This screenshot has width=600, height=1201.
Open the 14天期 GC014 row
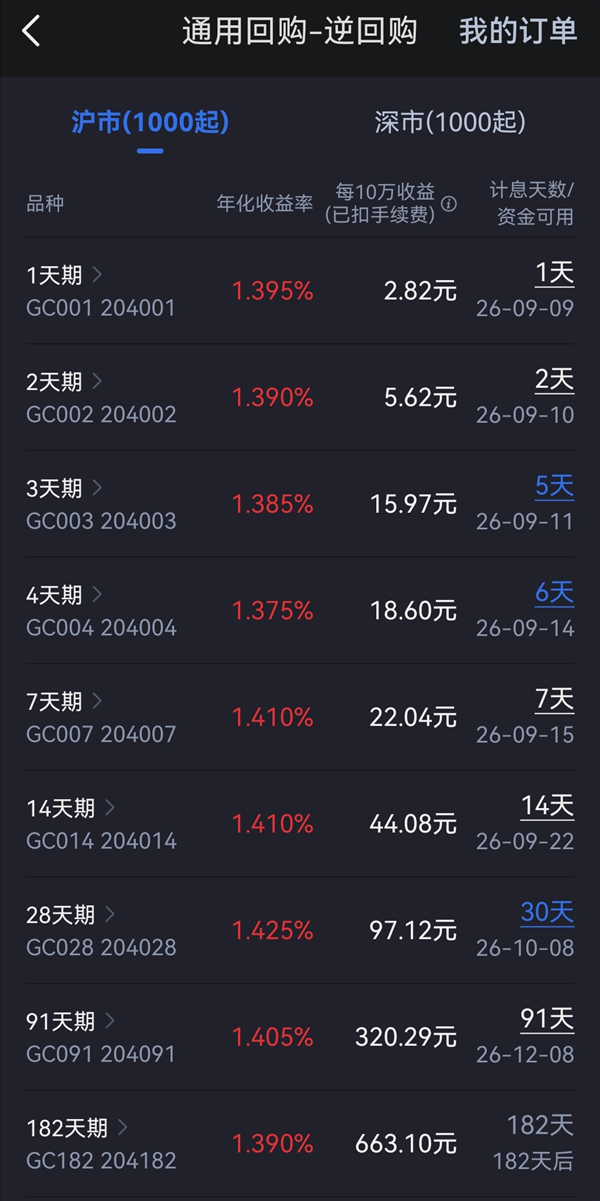coord(300,824)
